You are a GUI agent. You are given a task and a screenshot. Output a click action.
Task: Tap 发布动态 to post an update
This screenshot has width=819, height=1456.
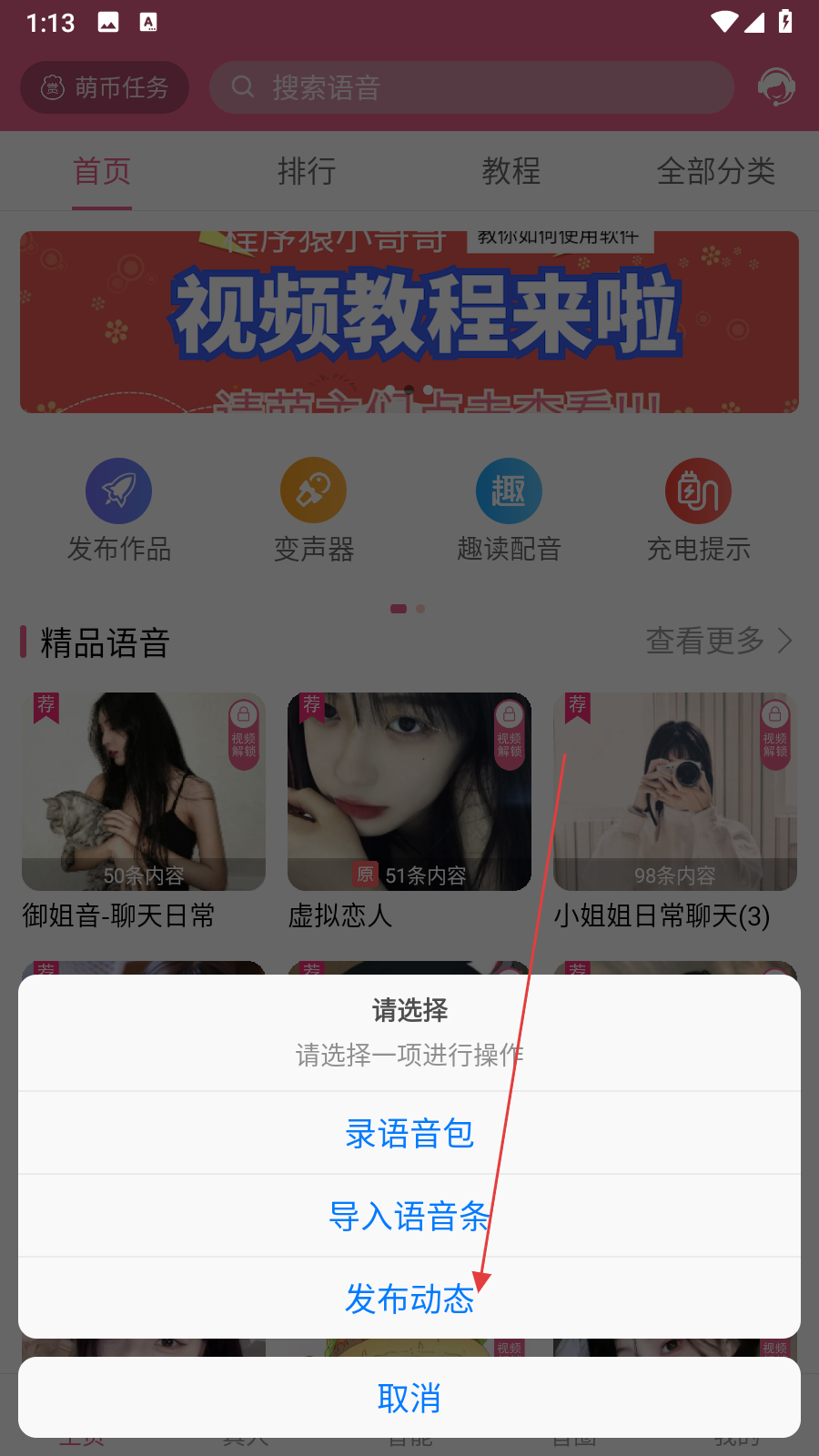pos(409,1299)
